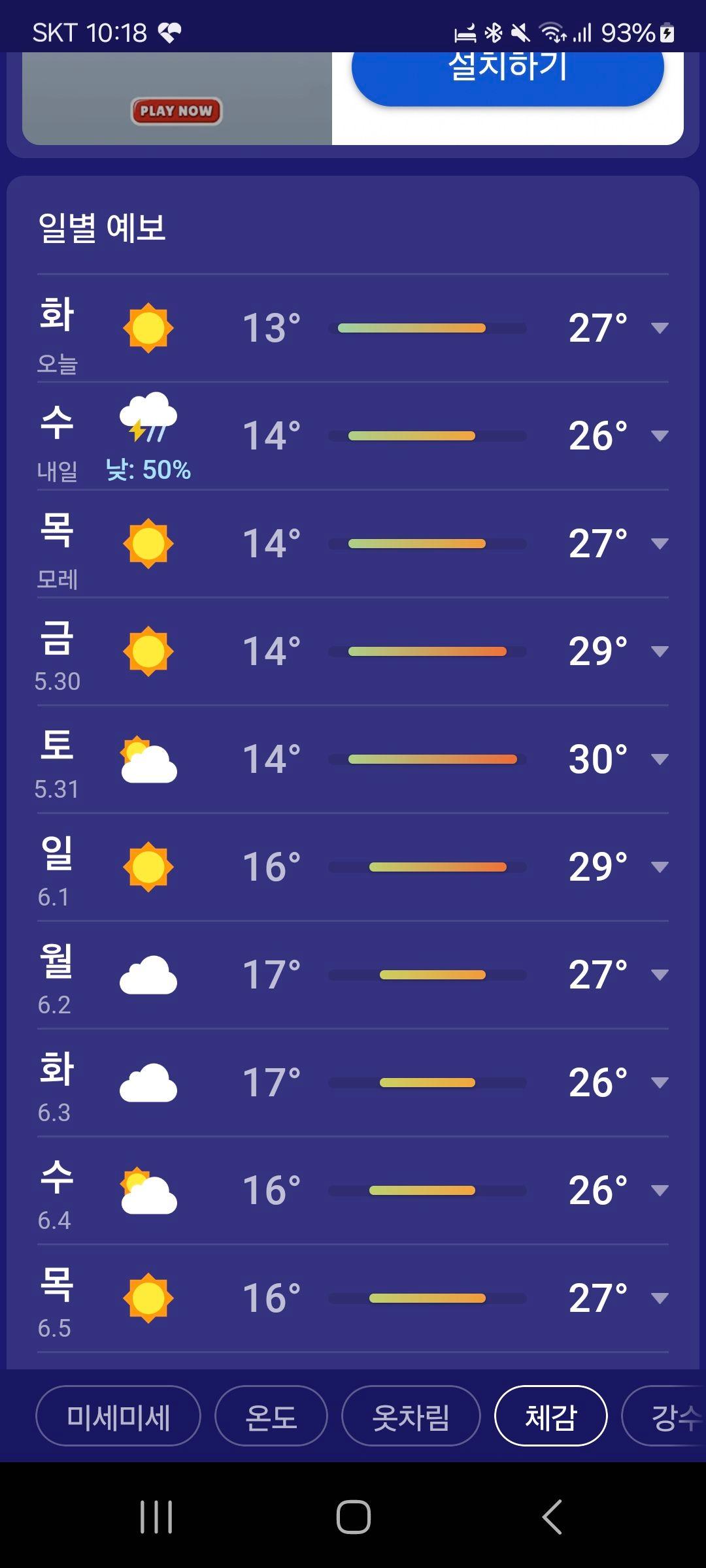Switch to the 옷차림 chip
Viewport: 706px width, 1568px height.
tap(411, 1416)
